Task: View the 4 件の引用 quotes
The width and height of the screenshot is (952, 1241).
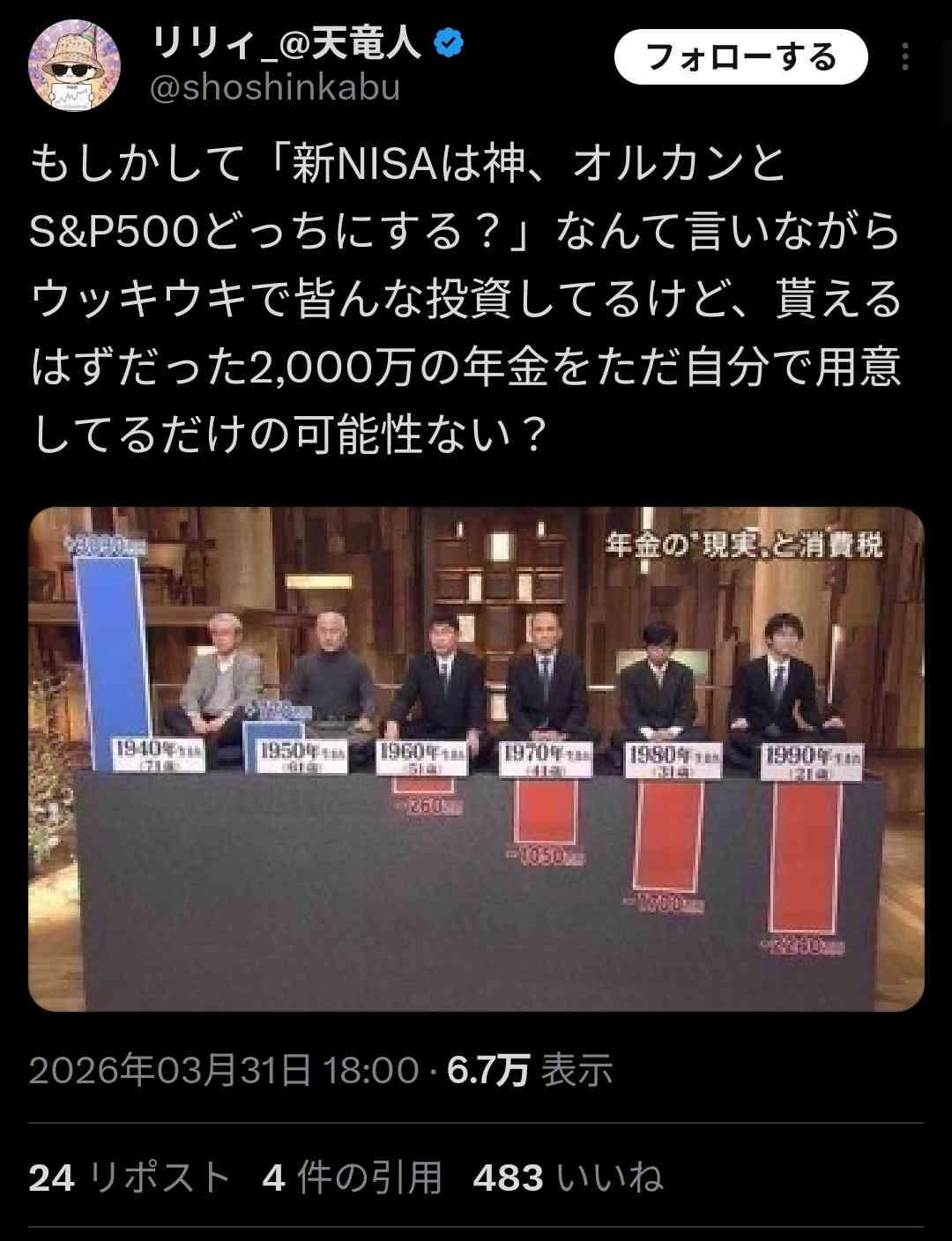Action: [x=352, y=1178]
